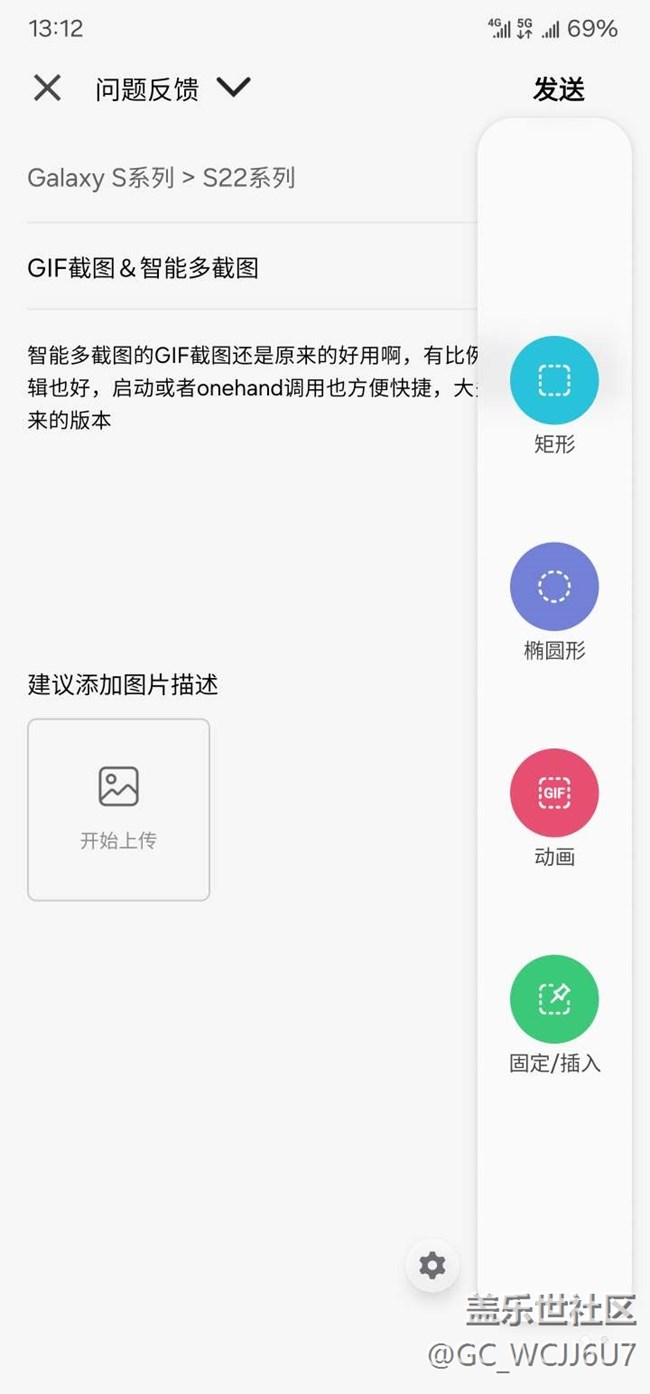Start a 动画 GIF capture
Viewport: 650px width, 1394px height.
(x=554, y=793)
